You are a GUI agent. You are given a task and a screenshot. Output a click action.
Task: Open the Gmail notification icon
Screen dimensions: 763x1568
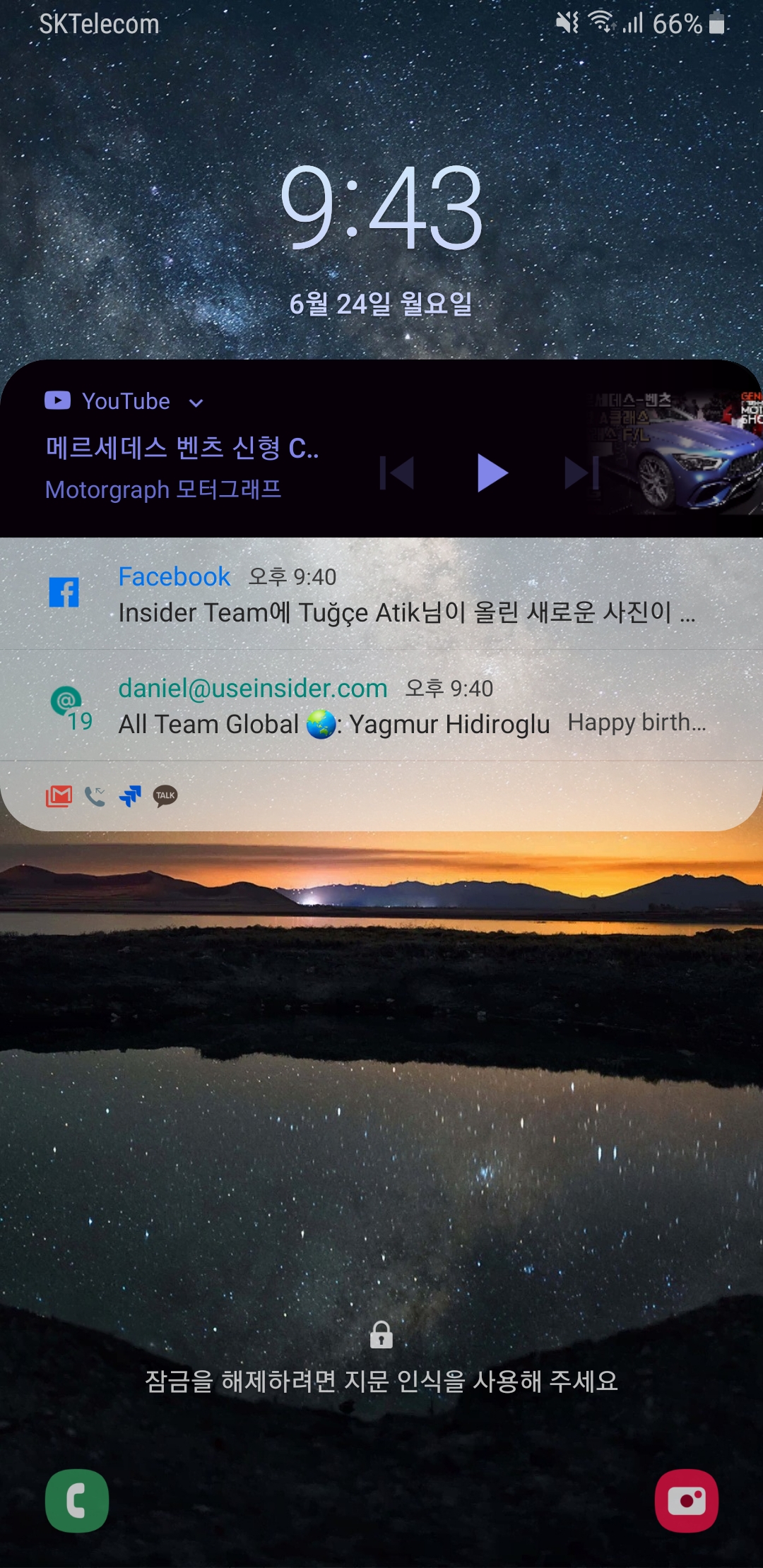tap(59, 796)
